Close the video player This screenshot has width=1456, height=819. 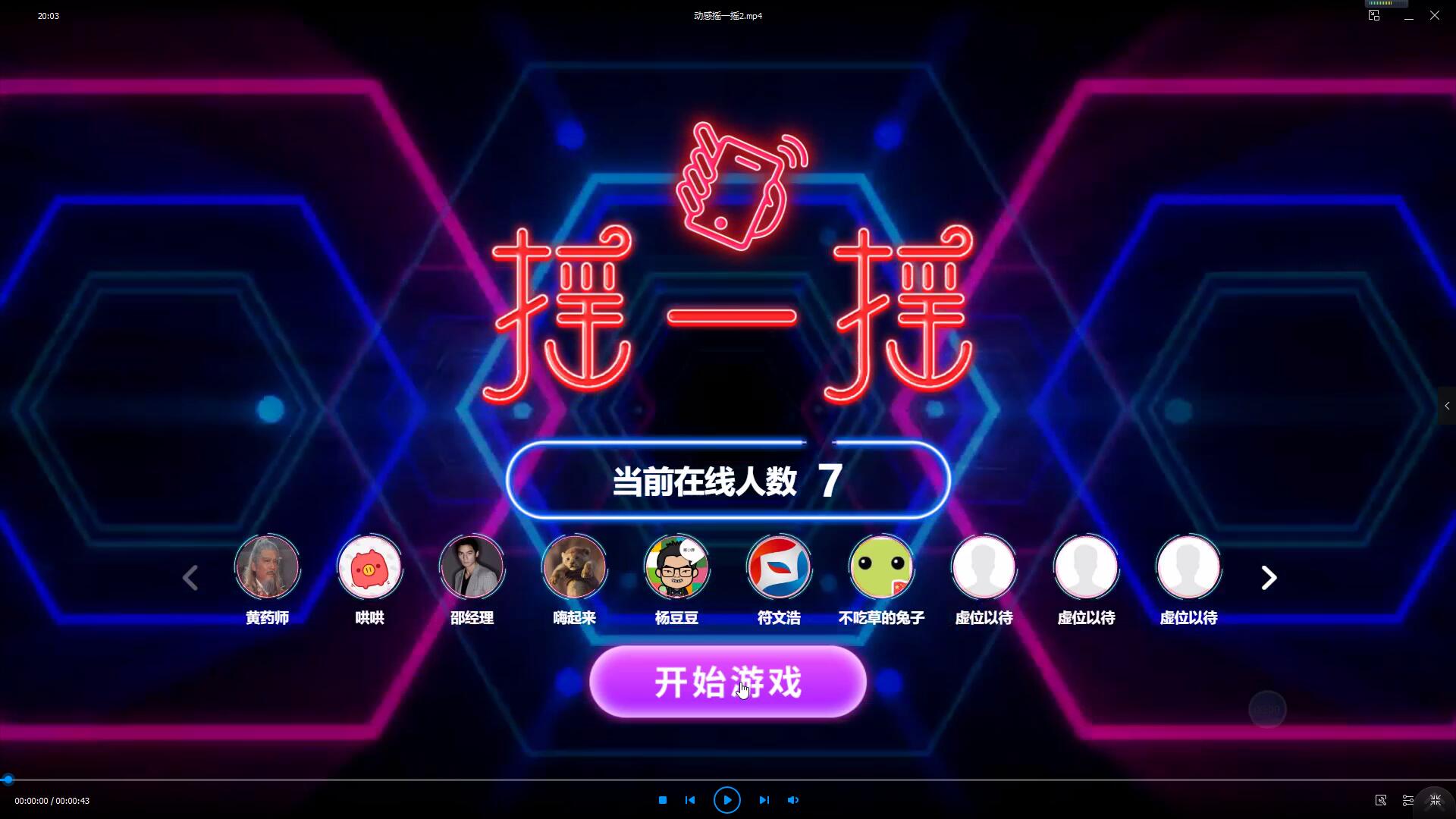1435,15
